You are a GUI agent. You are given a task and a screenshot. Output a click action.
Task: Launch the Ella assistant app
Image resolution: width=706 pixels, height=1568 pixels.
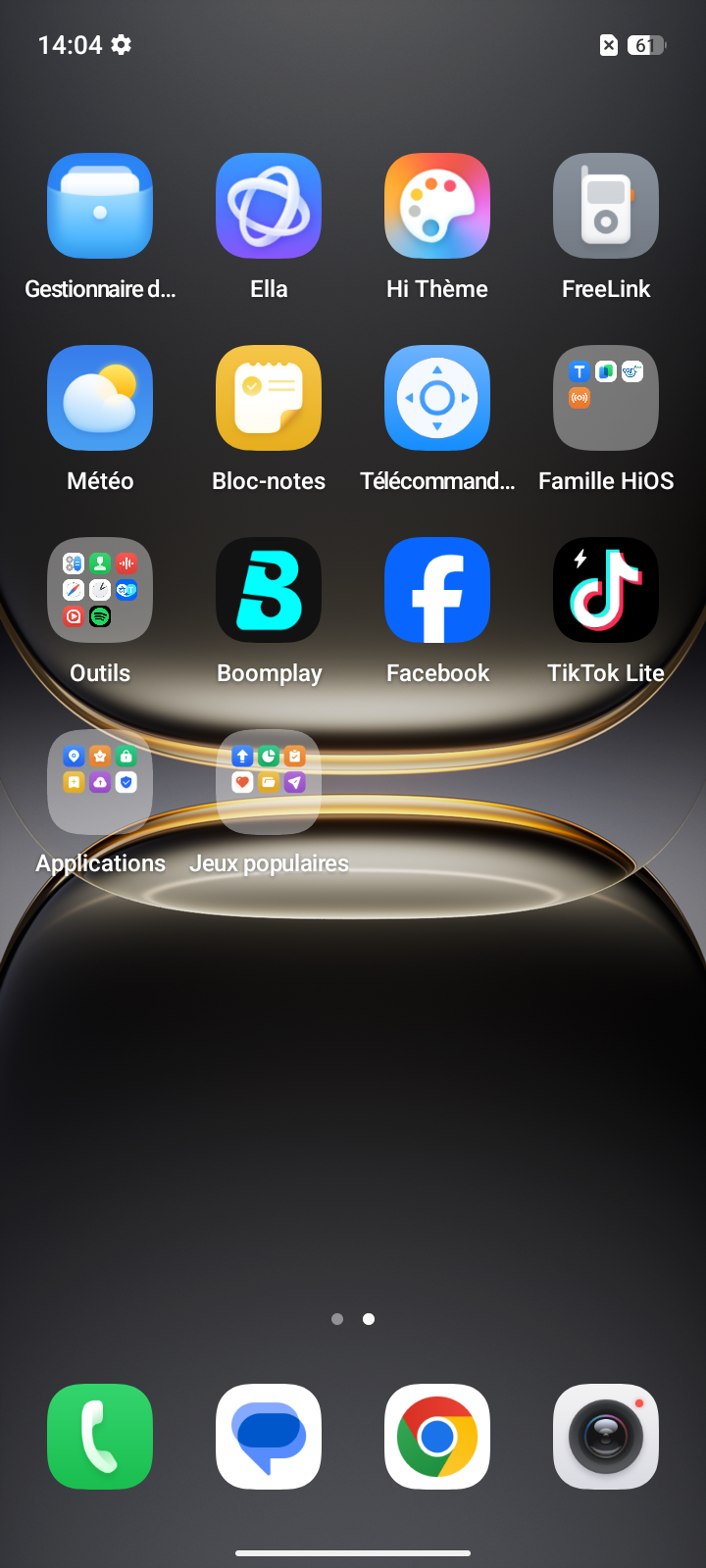pyautogui.click(x=269, y=206)
